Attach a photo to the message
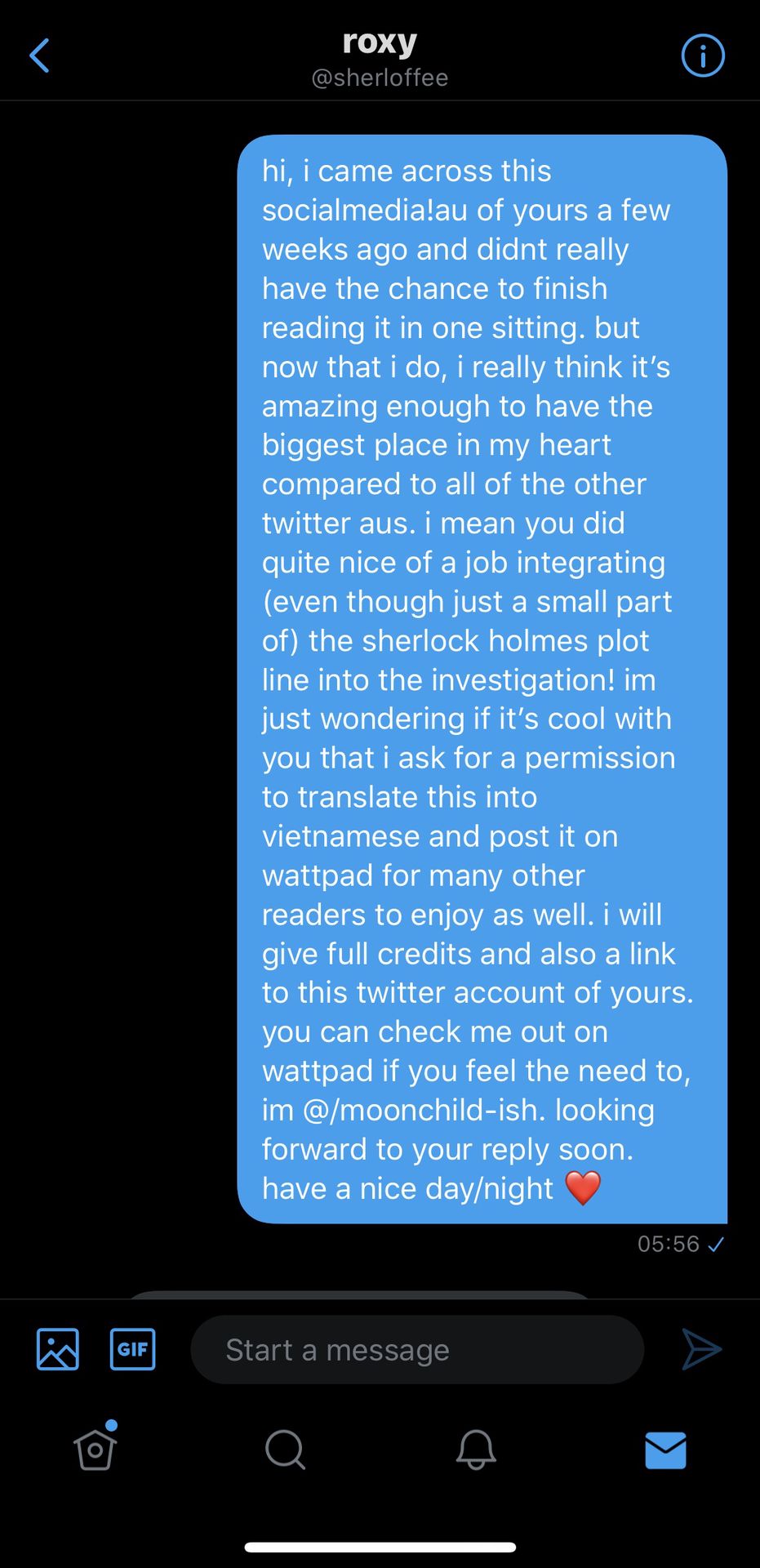This screenshot has width=760, height=1568. pyautogui.click(x=58, y=1349)
